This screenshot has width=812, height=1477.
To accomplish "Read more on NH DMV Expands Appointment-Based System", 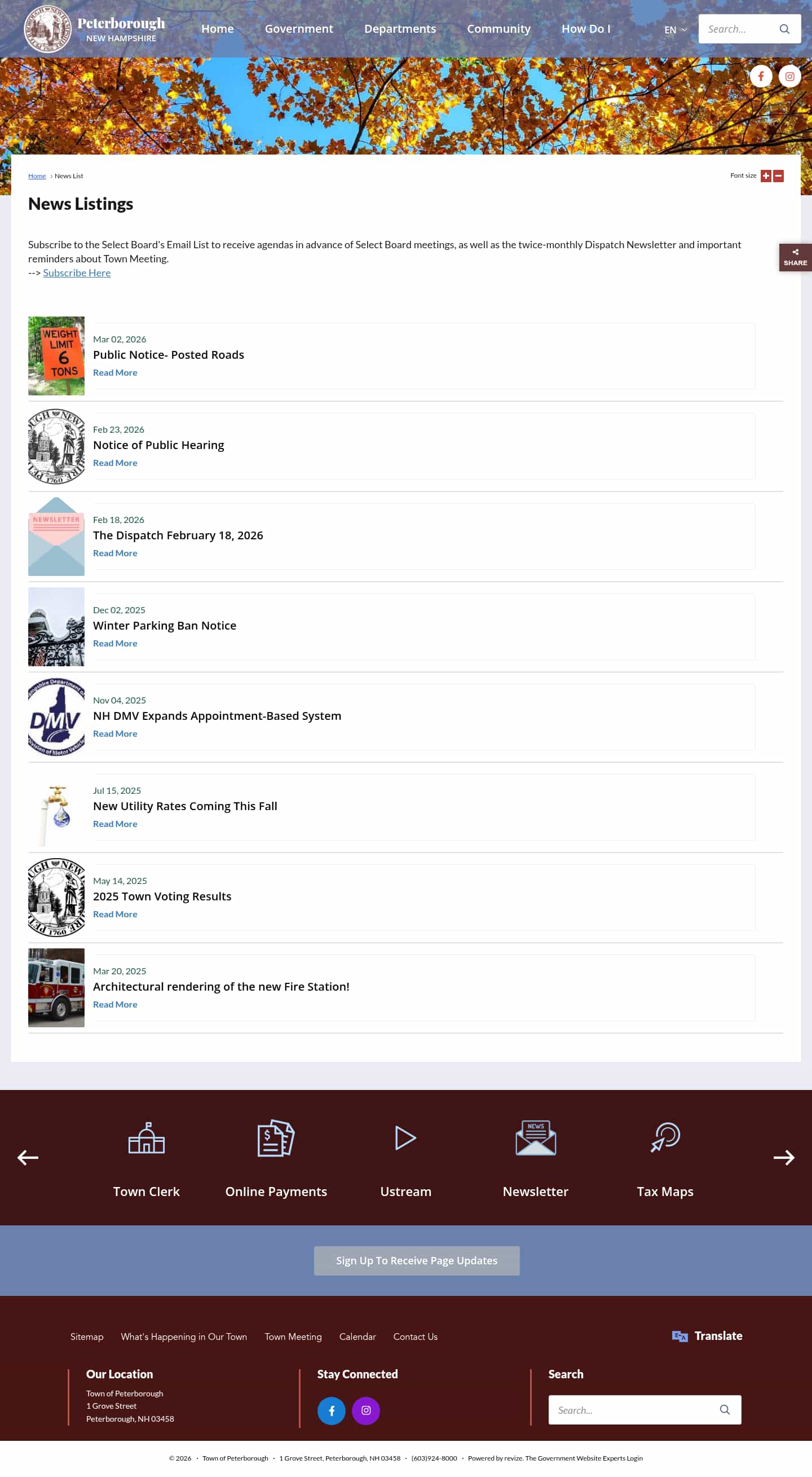I will 115,734.
